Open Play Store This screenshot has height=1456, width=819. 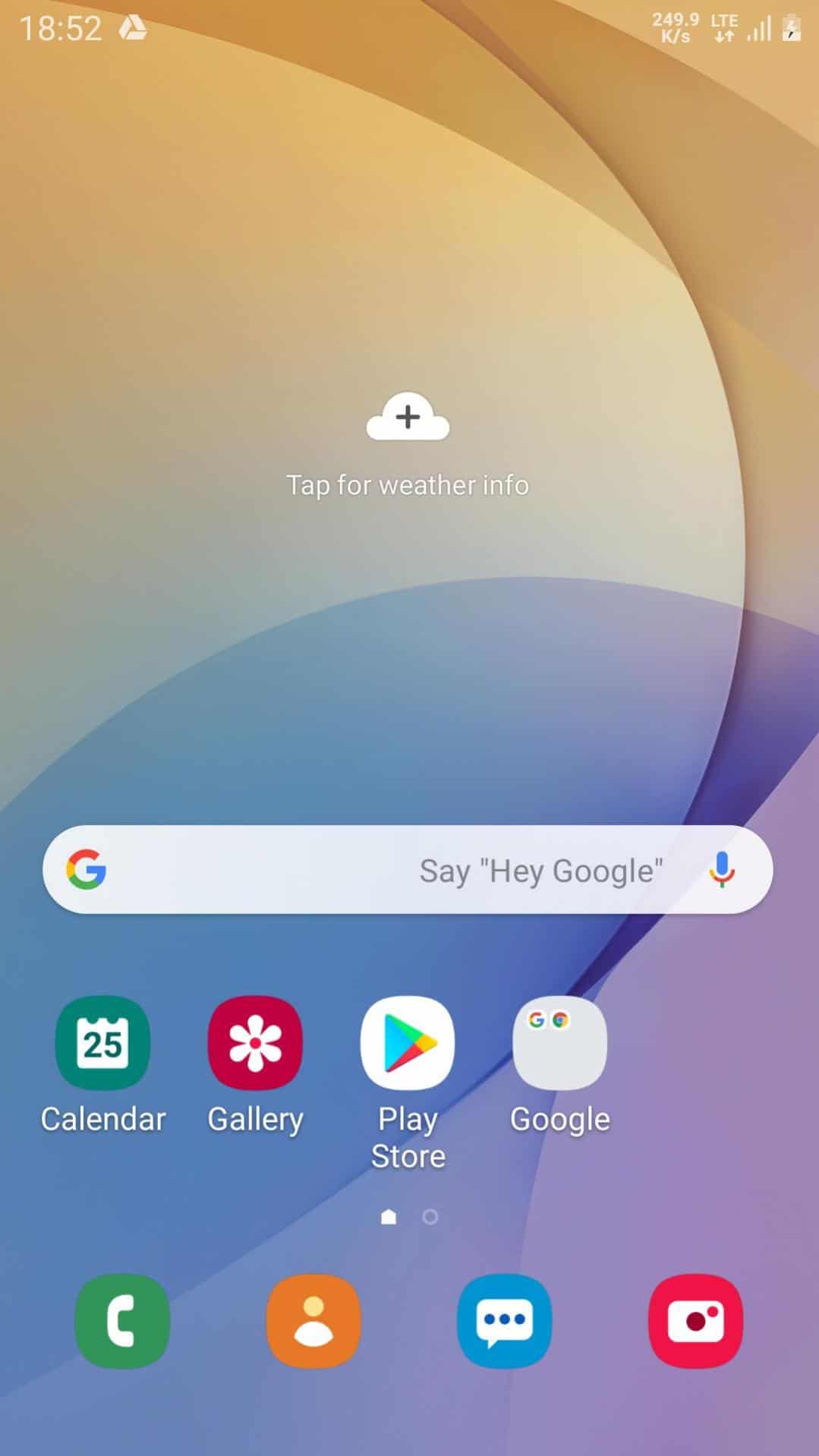pos(408,1044)
